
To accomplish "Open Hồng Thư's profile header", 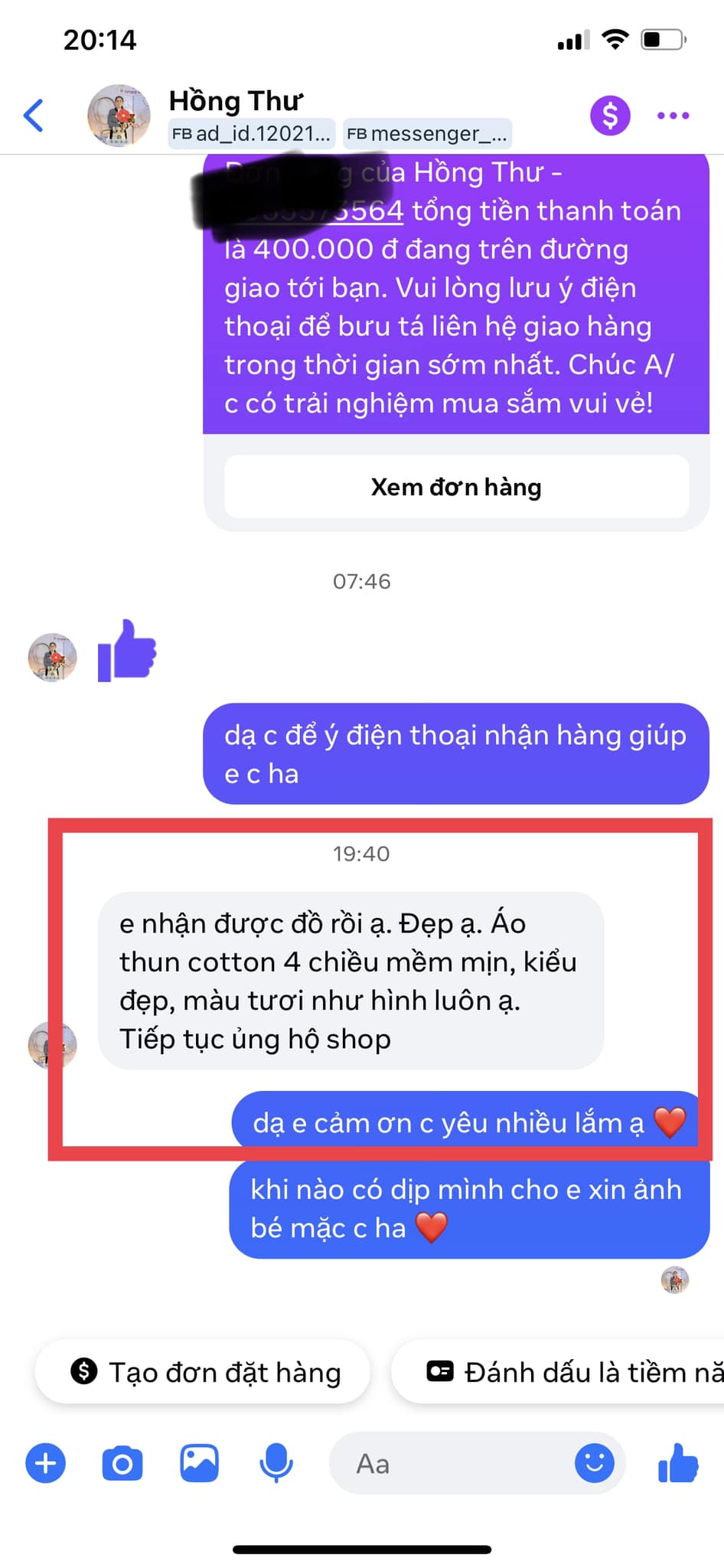I will tap(236, 101).
